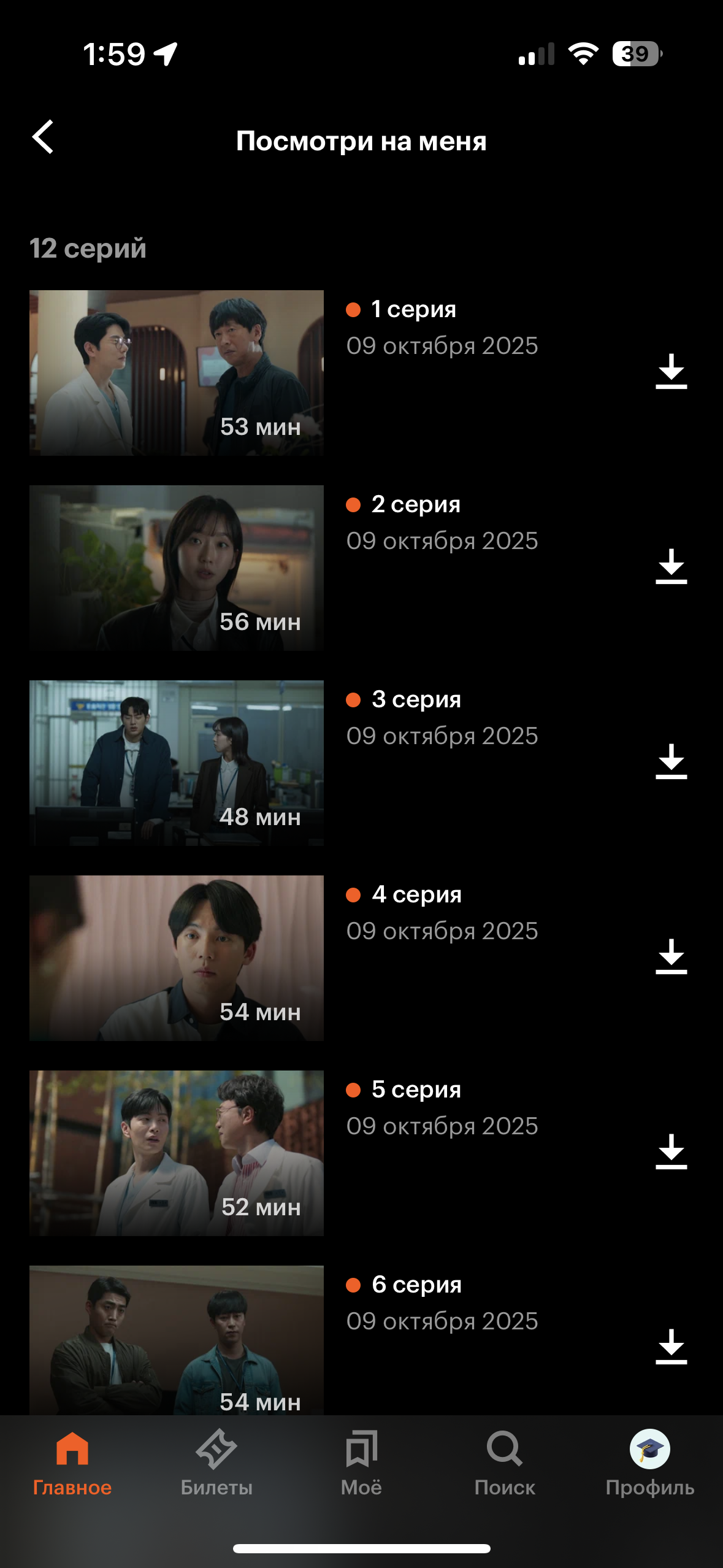Image resolution: width=723 pixels, height=1568 pixels.
Task: Play the 3 серия thumbnail, 48 мин
Action: click(177, 763)
